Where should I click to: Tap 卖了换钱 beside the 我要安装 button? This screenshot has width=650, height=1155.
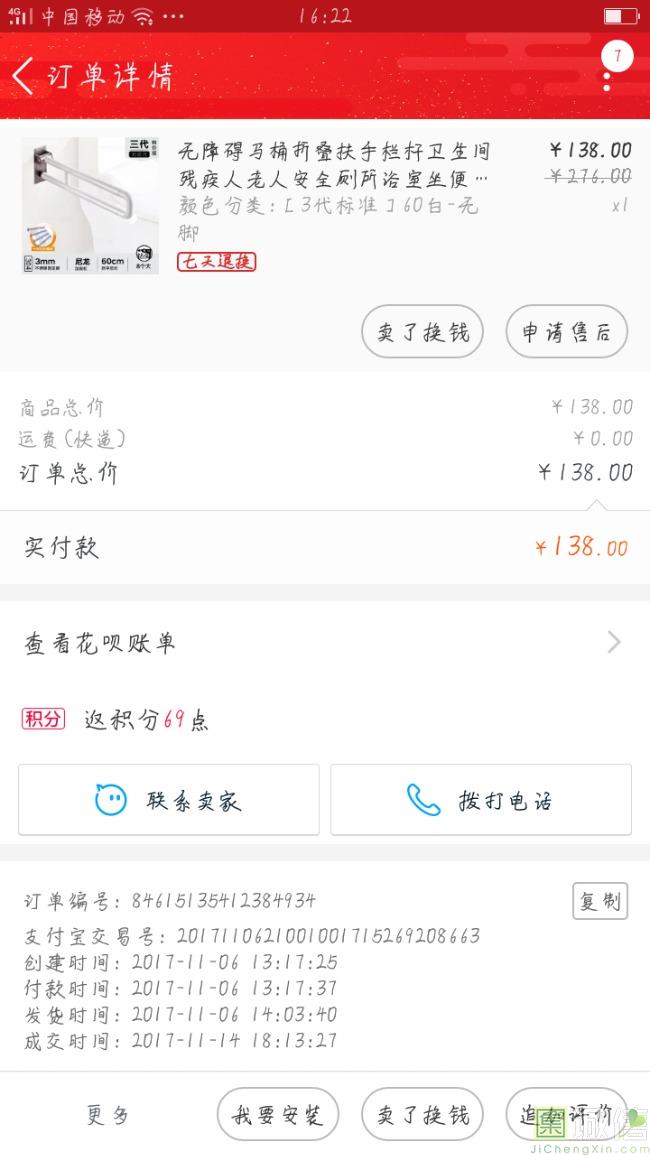point(422,1115)
